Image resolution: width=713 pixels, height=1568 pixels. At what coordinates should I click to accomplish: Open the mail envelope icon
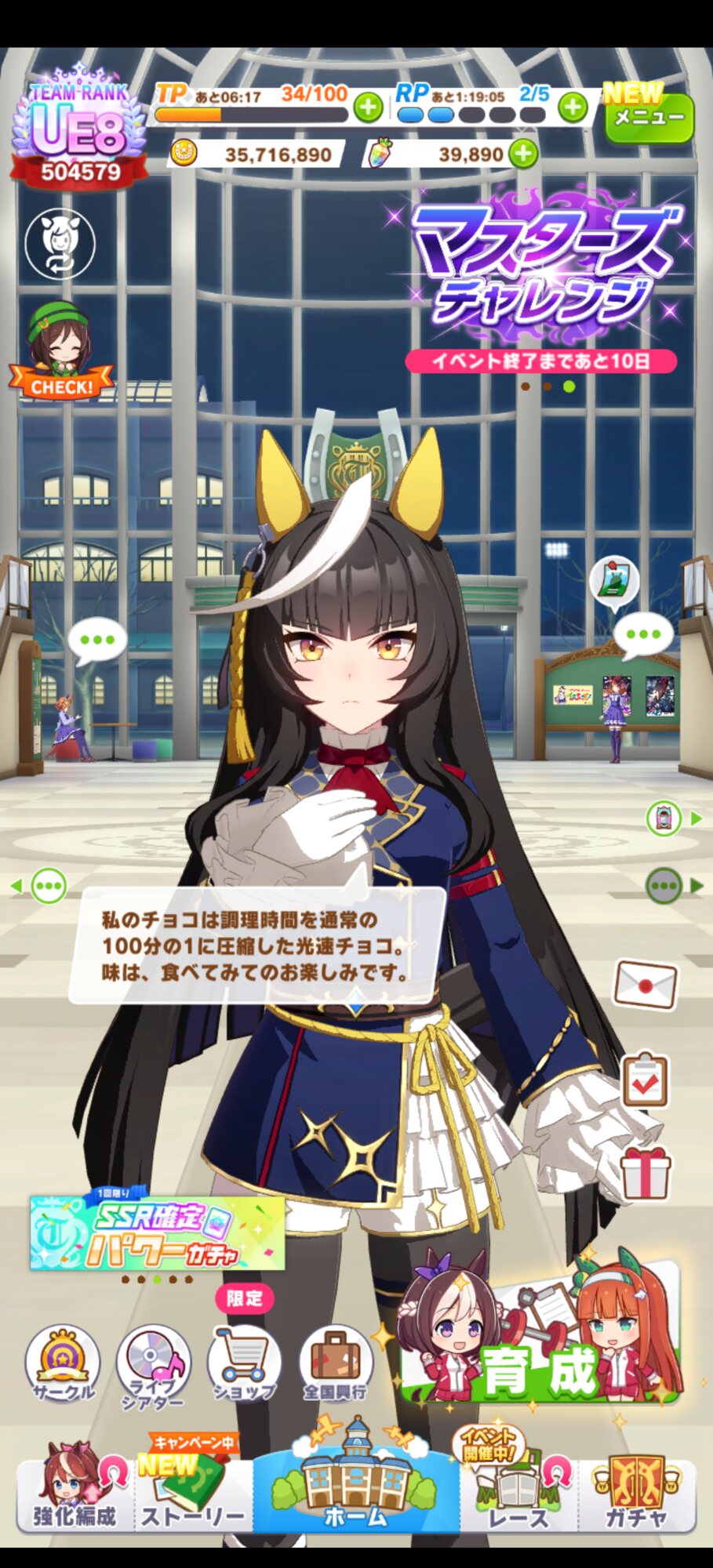point(645,985)
